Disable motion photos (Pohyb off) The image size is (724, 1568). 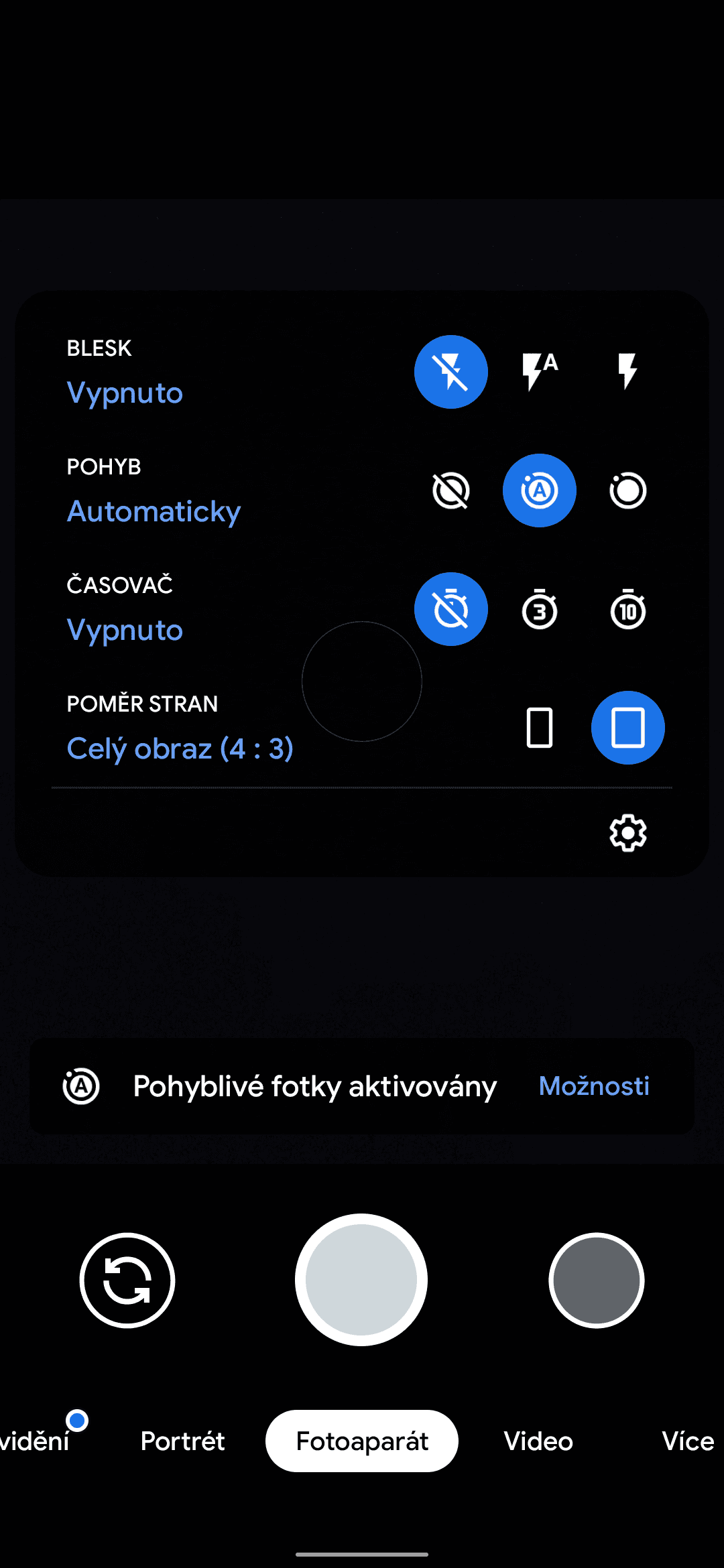point(450,491)
